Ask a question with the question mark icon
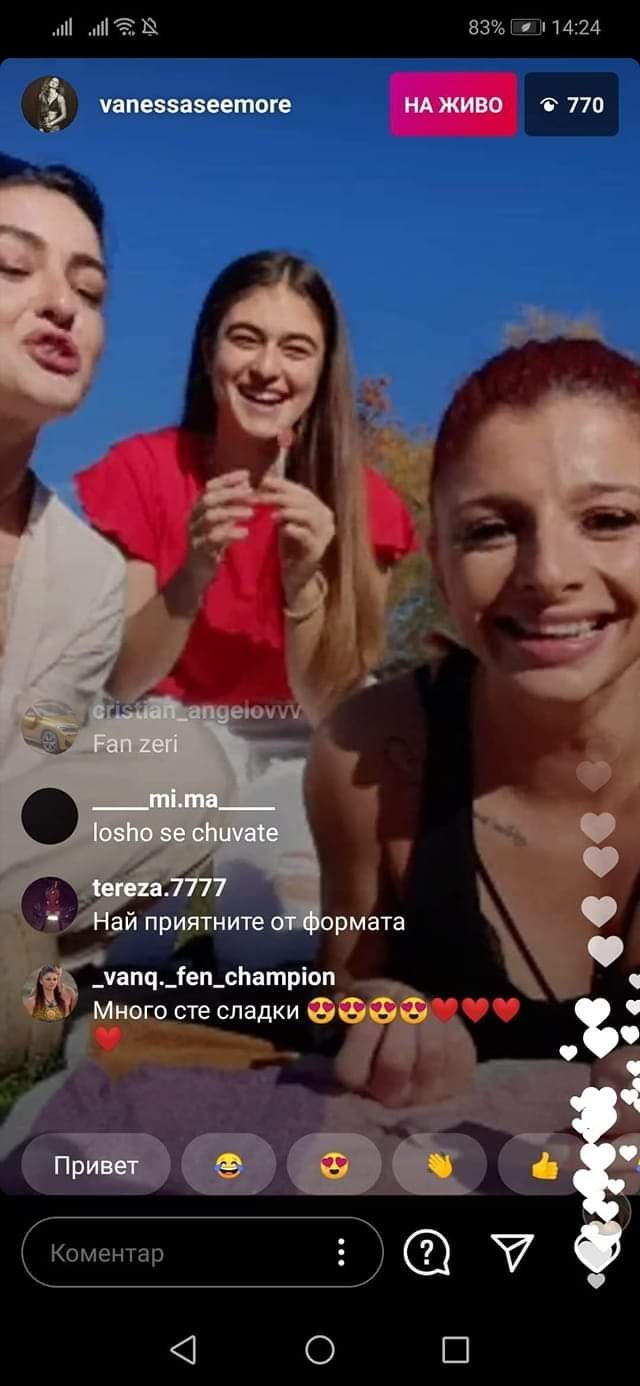640x1386 pixels. pos(427,1252)
